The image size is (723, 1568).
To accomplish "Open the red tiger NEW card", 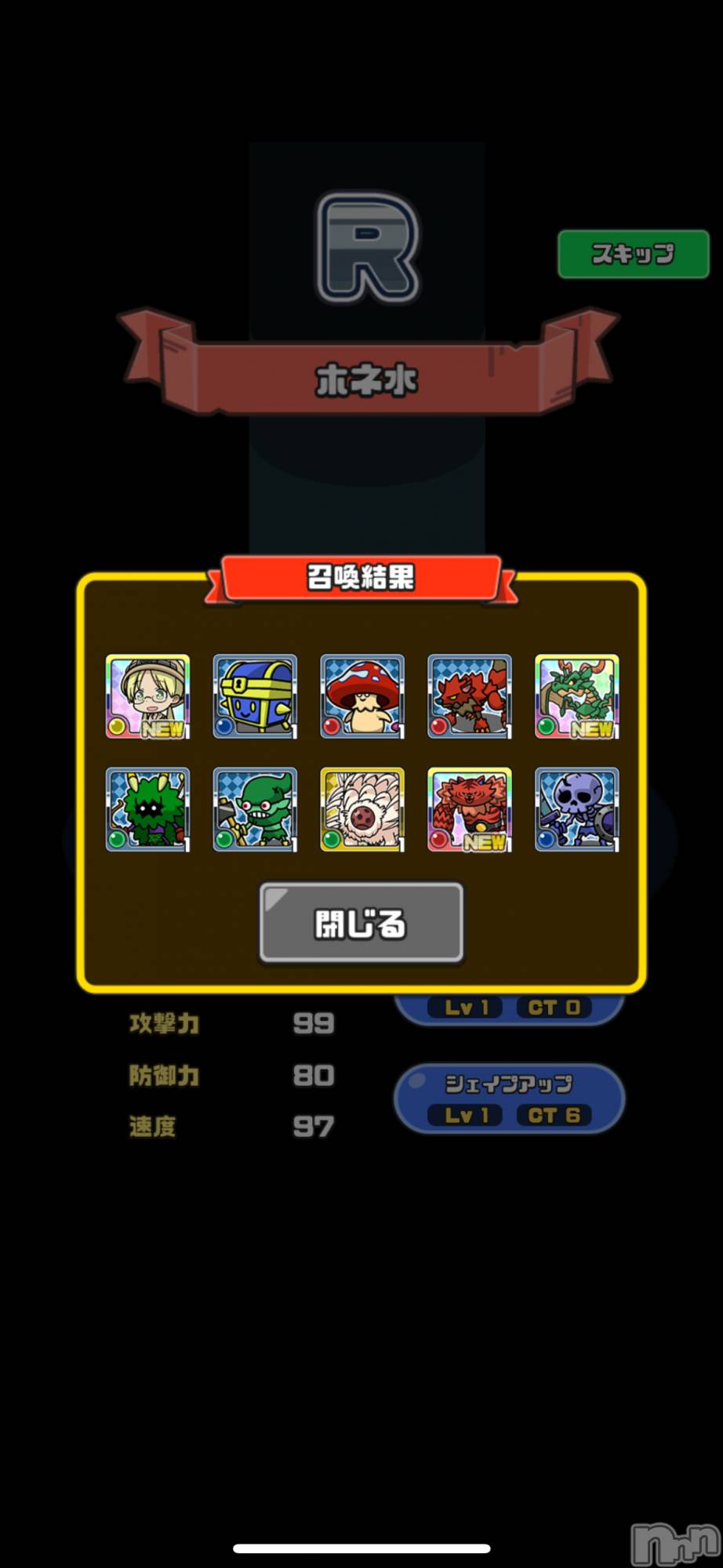I will (x=469, y=809).
